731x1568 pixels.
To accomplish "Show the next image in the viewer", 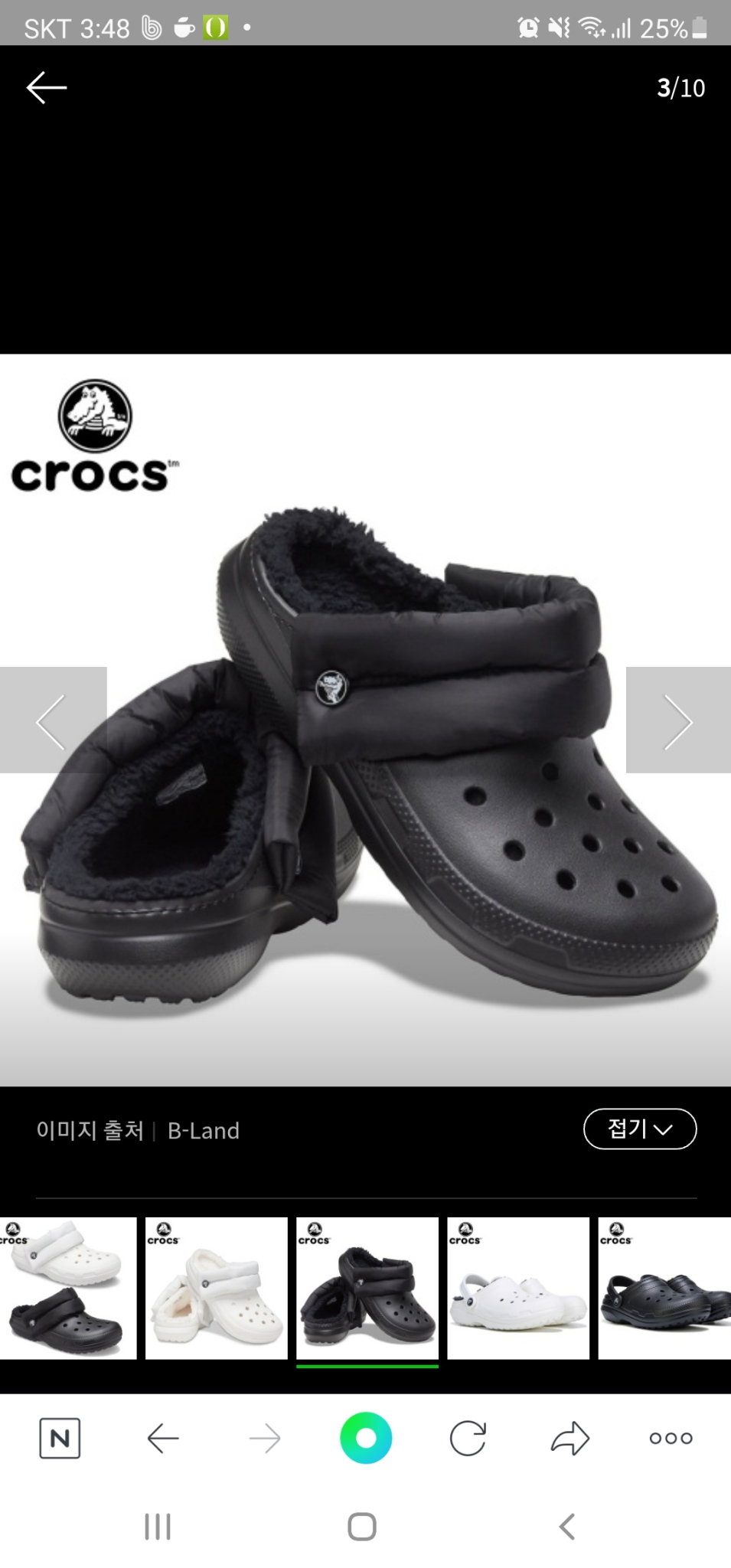I will [x=678, y=720].
